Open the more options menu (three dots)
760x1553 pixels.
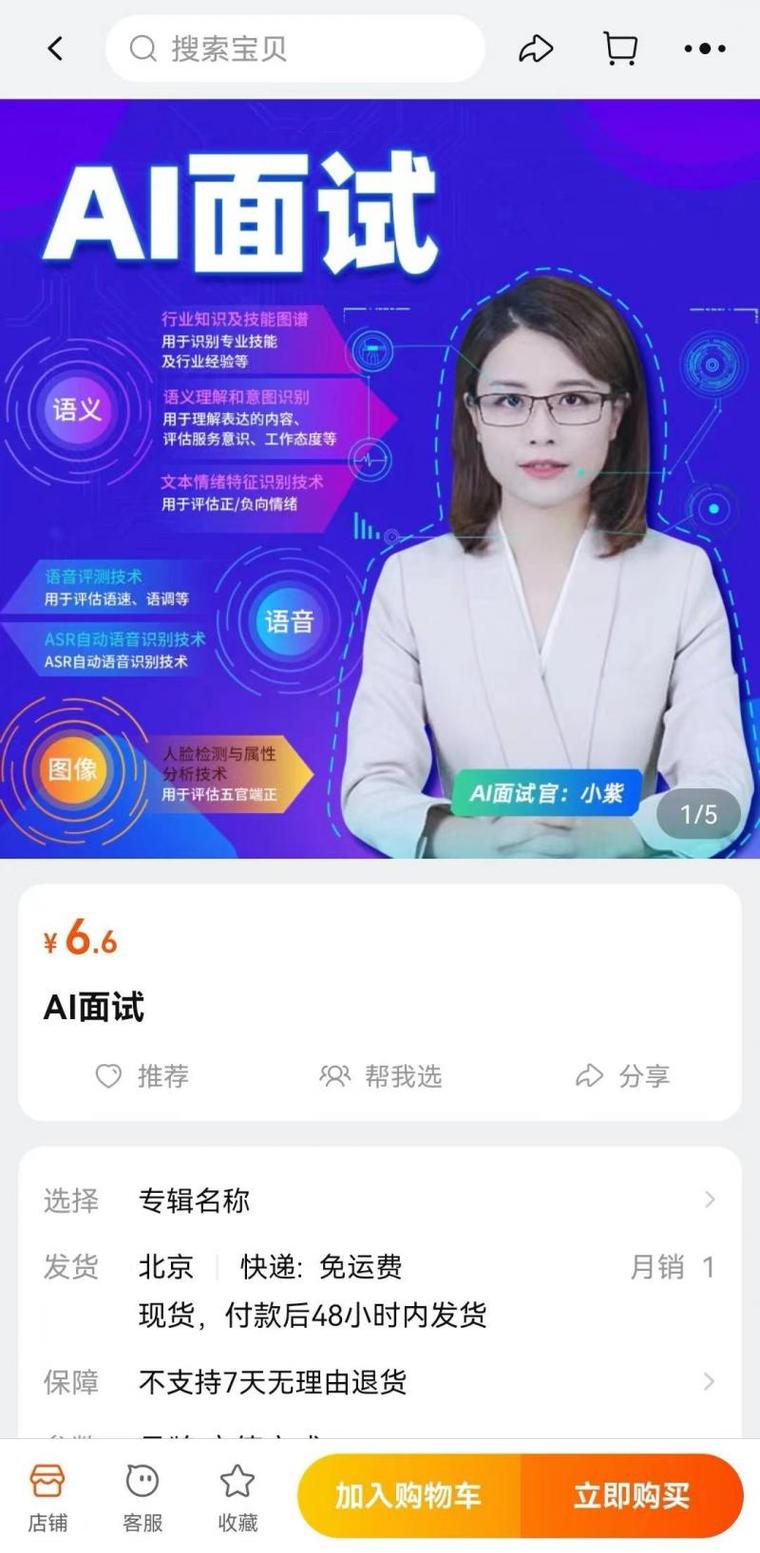703,47
